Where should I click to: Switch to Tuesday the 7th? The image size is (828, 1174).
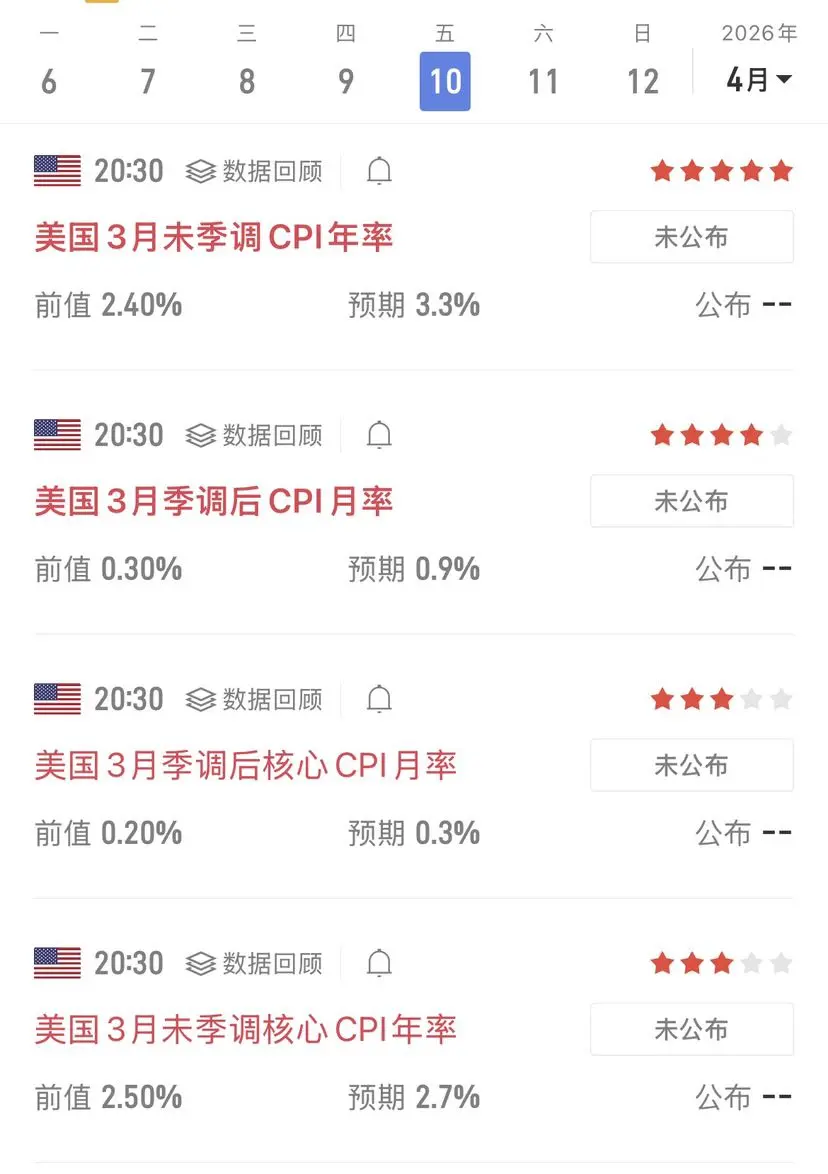(x=148, y=80)
